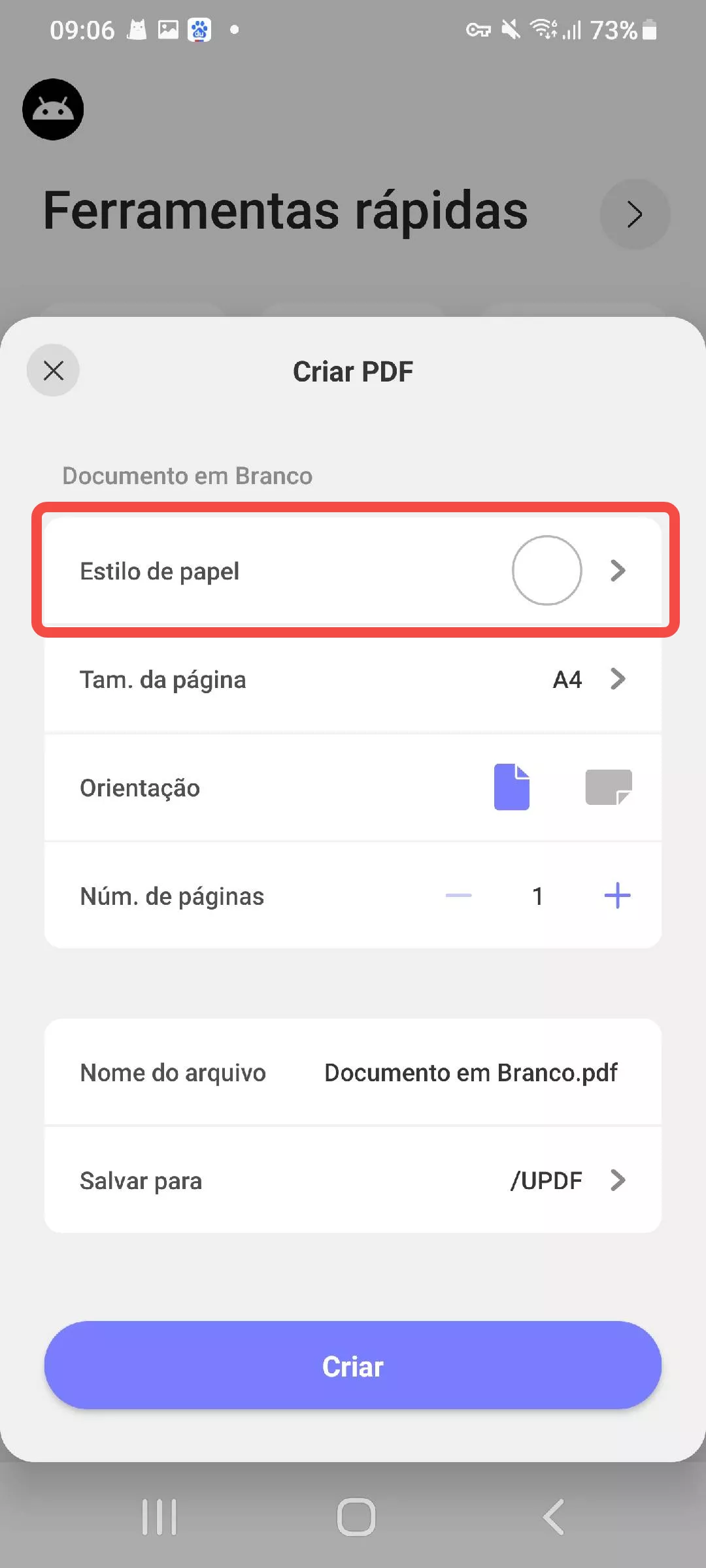Edit the file name Documento em Branco.pdf
The width and height of the screenshot is (706, 1568).
[x=471, y=1073]
